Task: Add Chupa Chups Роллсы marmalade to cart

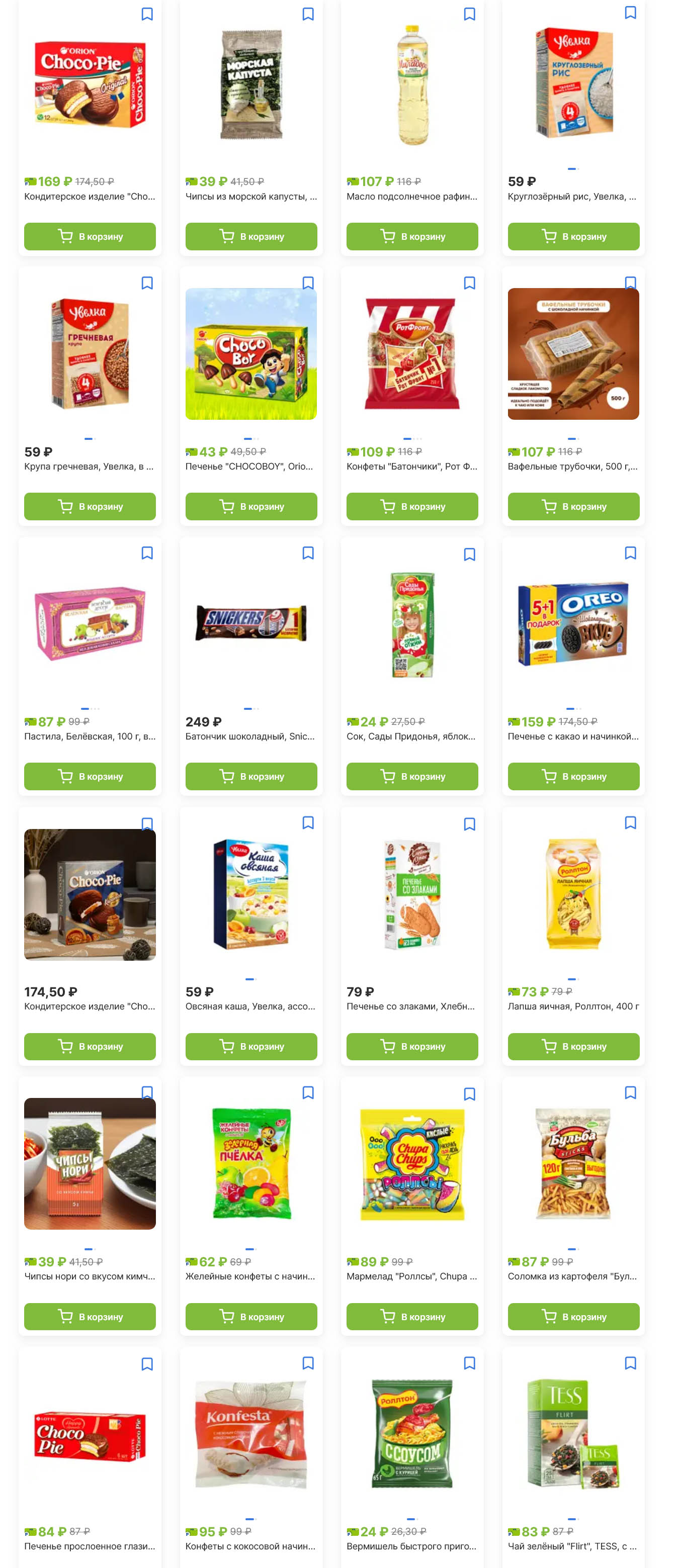Action: (412, 1316)
